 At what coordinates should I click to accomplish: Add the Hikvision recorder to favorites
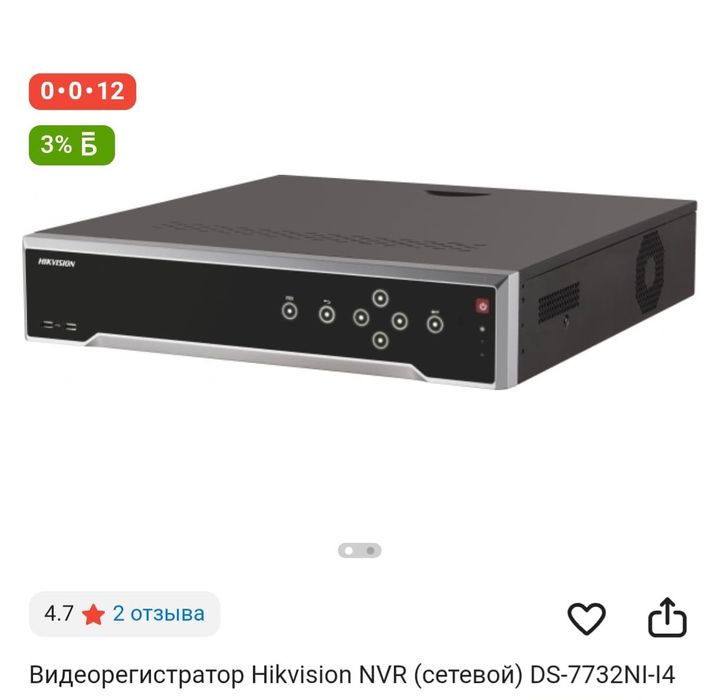(x=586, y=619)
